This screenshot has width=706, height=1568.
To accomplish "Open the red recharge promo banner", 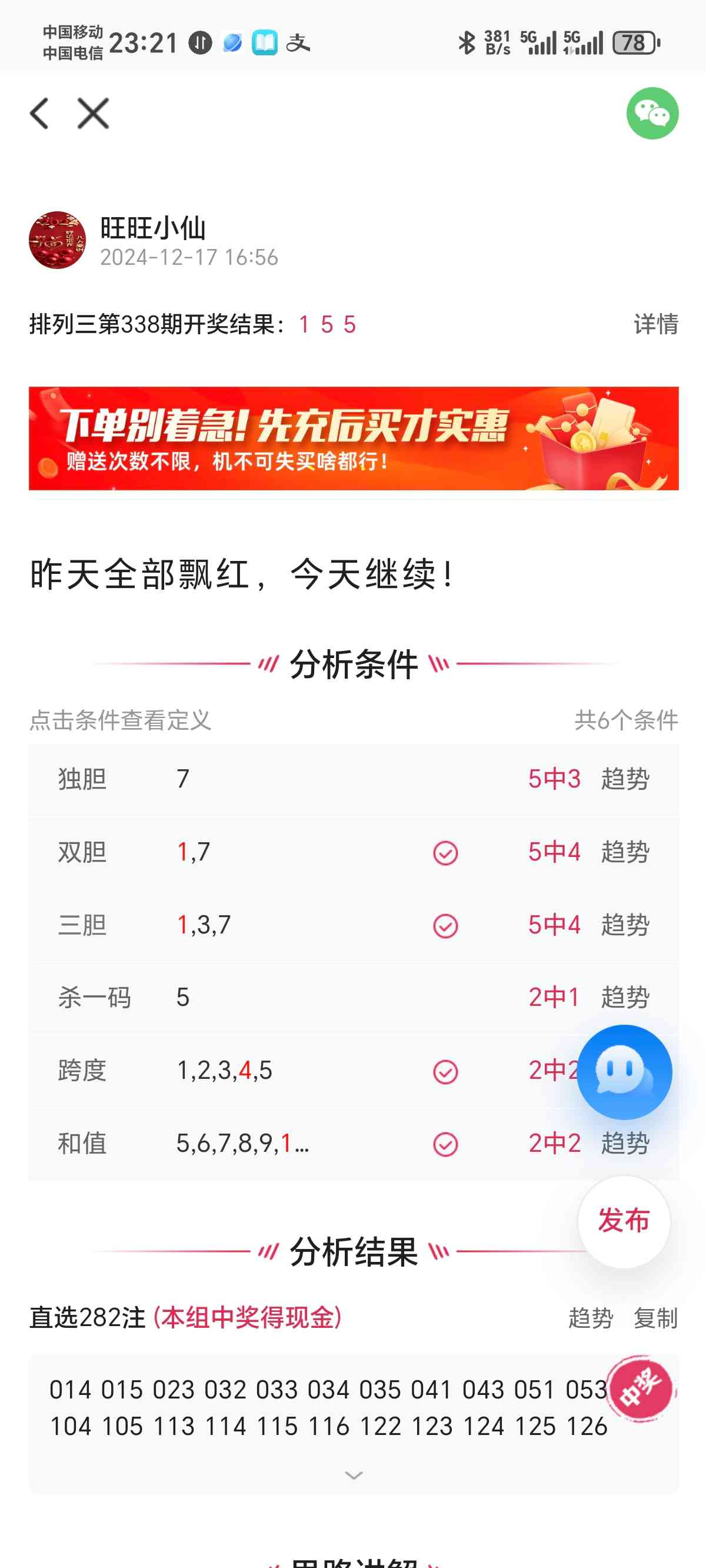I will click(x=353, y=438).
